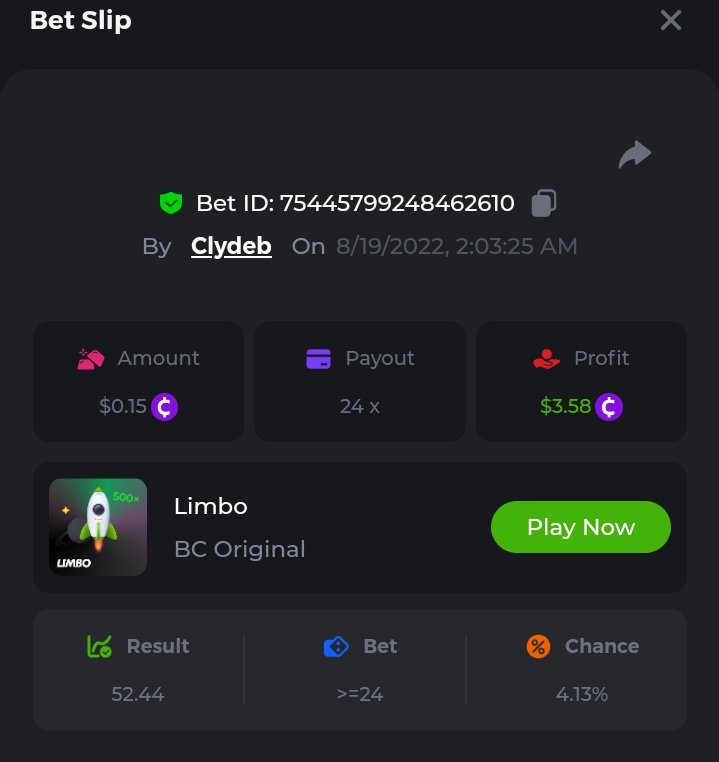Viewport: 719px width, 762px height.
Task: Close the Bet Slip dialog
Action: [x=670, y=20]
